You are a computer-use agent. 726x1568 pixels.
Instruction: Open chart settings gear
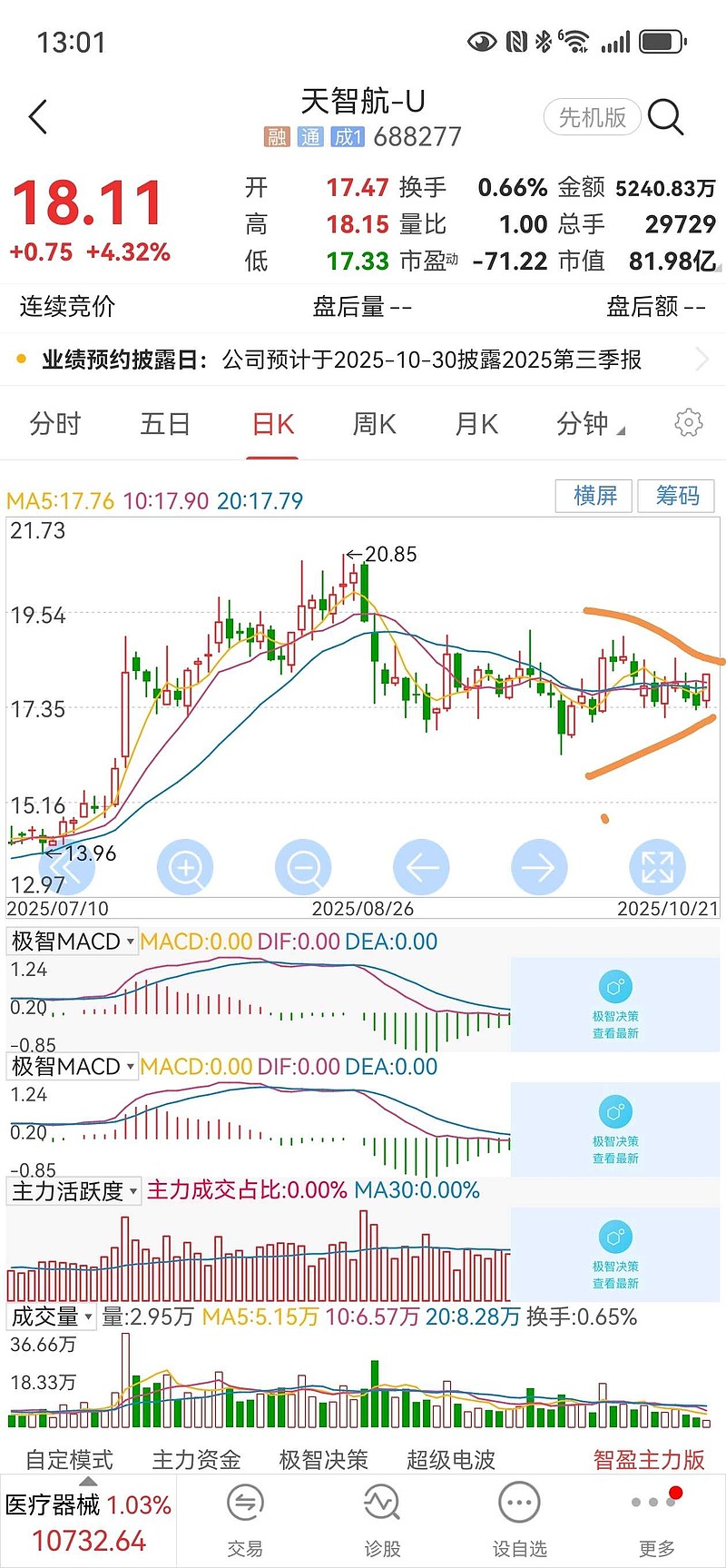(689, 423)
